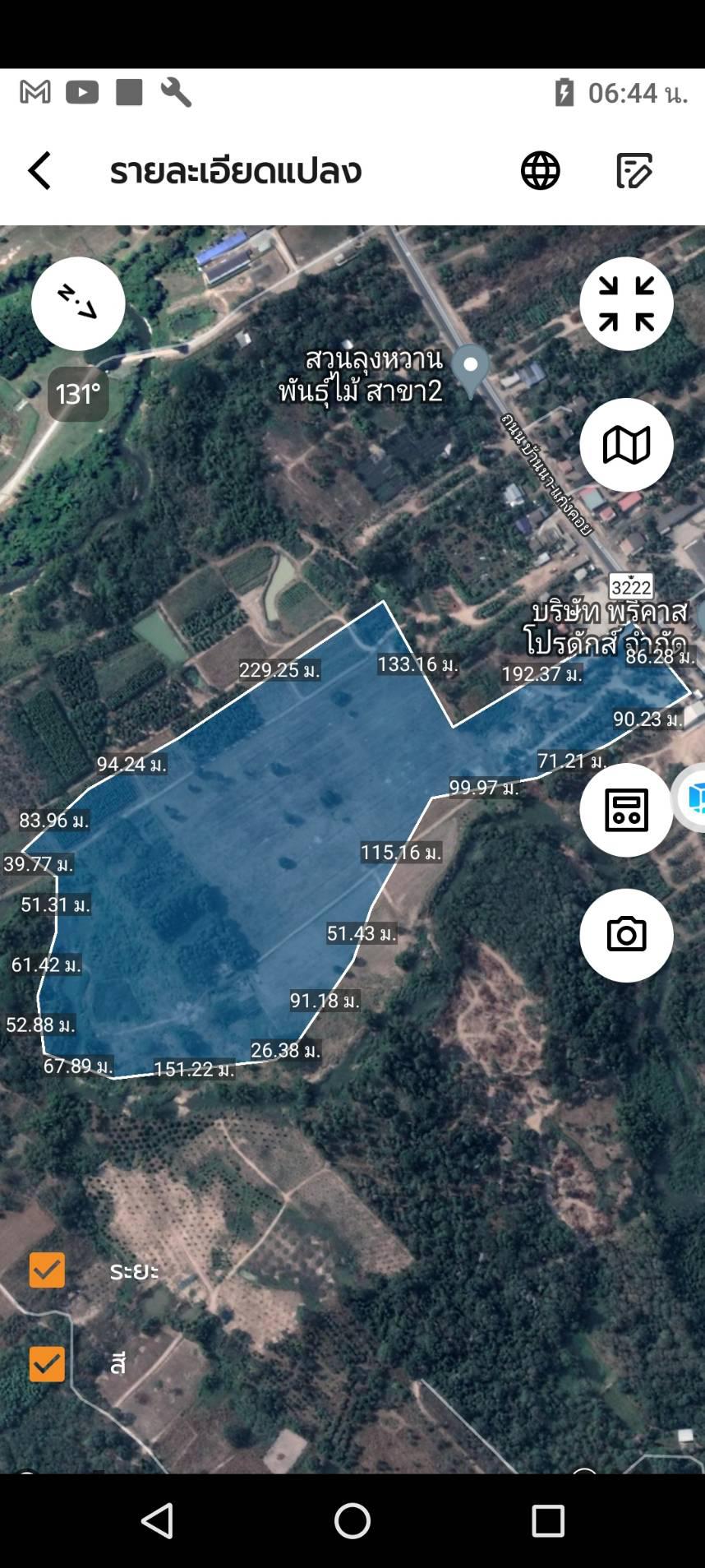This screenshot has height=1568, width=705.
Task: Tap the edit note icon
Action: tap(634, 171)
